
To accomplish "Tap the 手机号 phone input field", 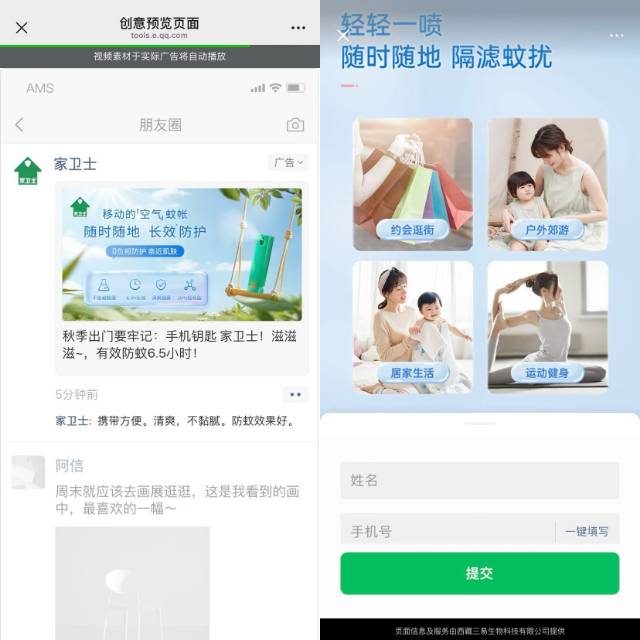I will click(x=445, y=531).
